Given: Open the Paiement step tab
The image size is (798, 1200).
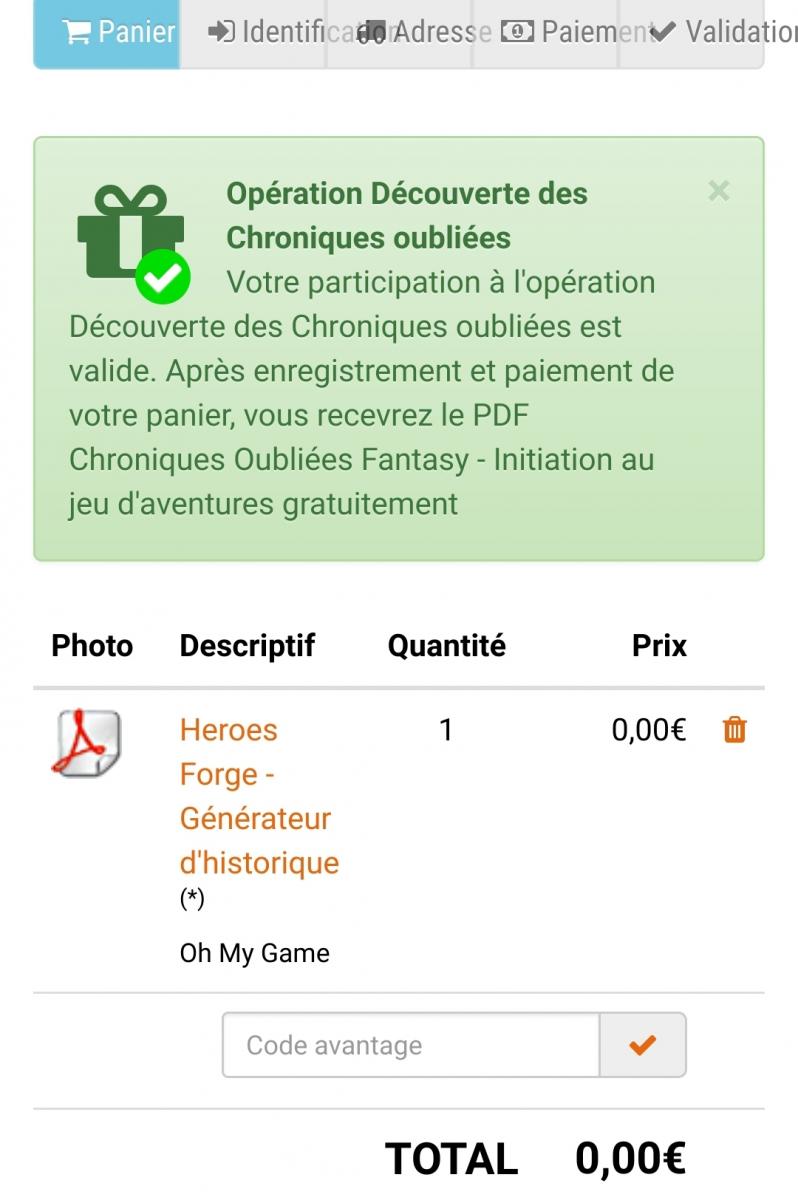Looking at the screenshot, I should [545, 31].
